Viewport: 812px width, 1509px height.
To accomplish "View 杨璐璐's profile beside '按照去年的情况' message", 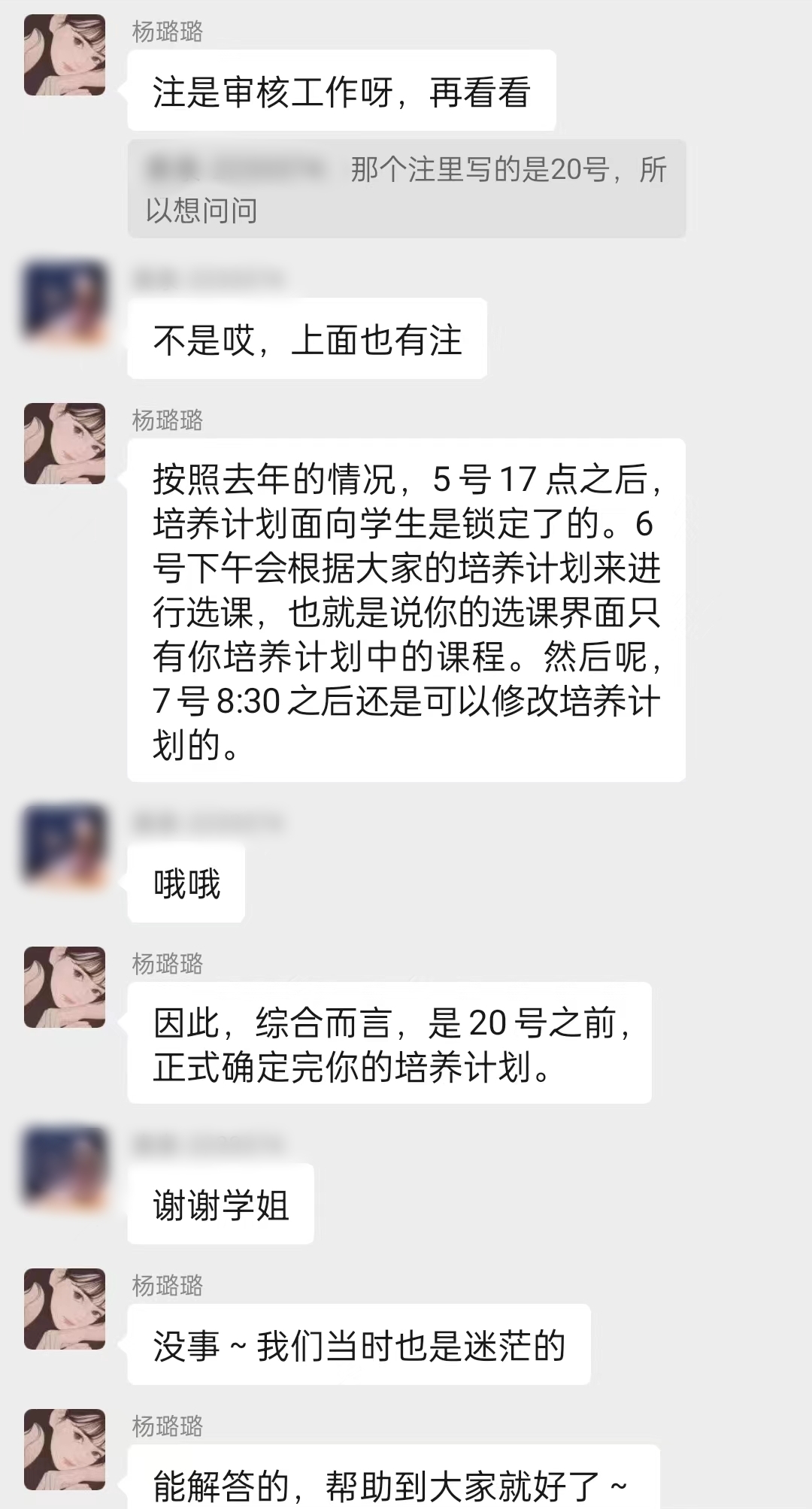I will click(x=65, y=444).
